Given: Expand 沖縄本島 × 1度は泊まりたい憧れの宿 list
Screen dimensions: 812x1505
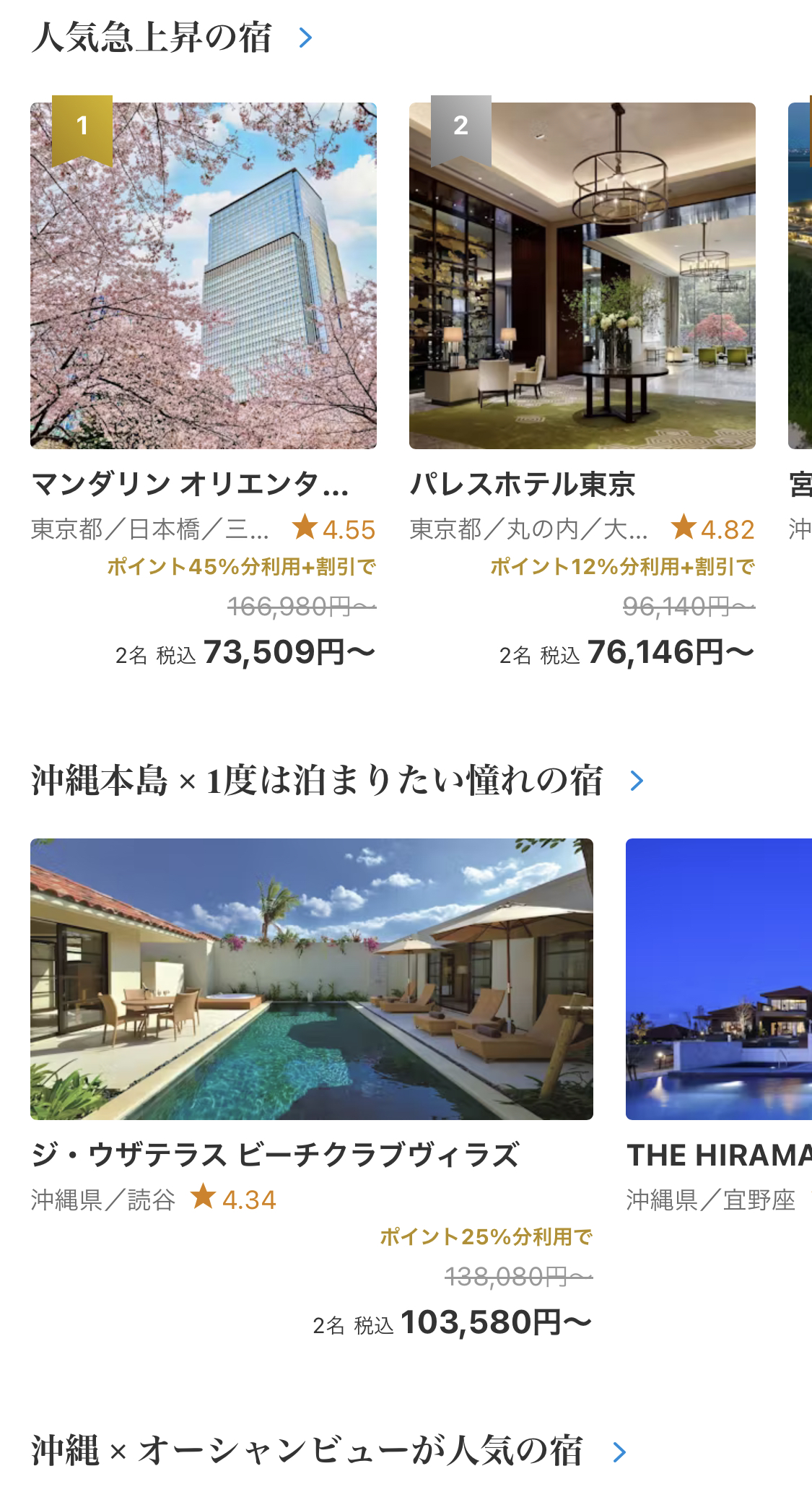Looking at the screenshot, I should (x=636, y=781).
